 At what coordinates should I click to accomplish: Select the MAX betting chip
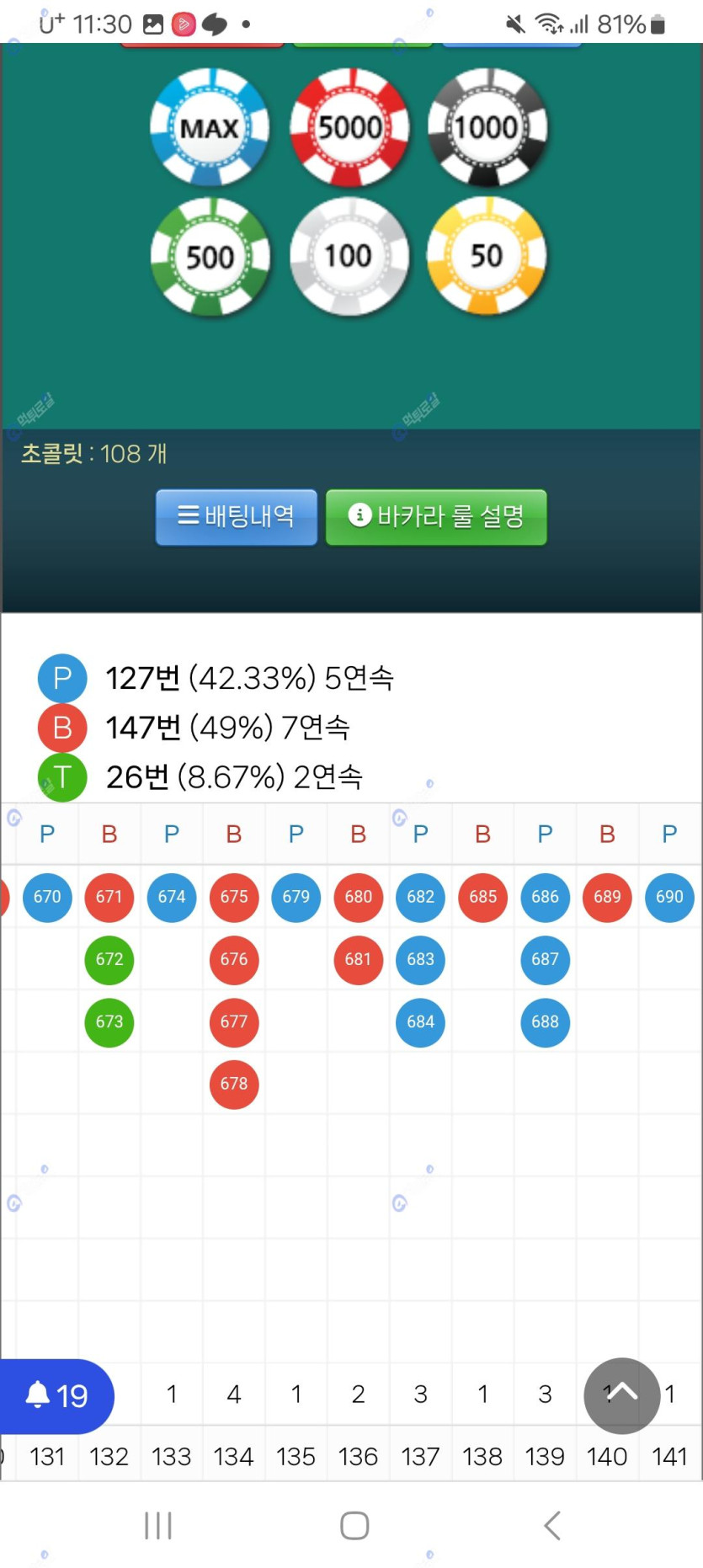[210, 128]
